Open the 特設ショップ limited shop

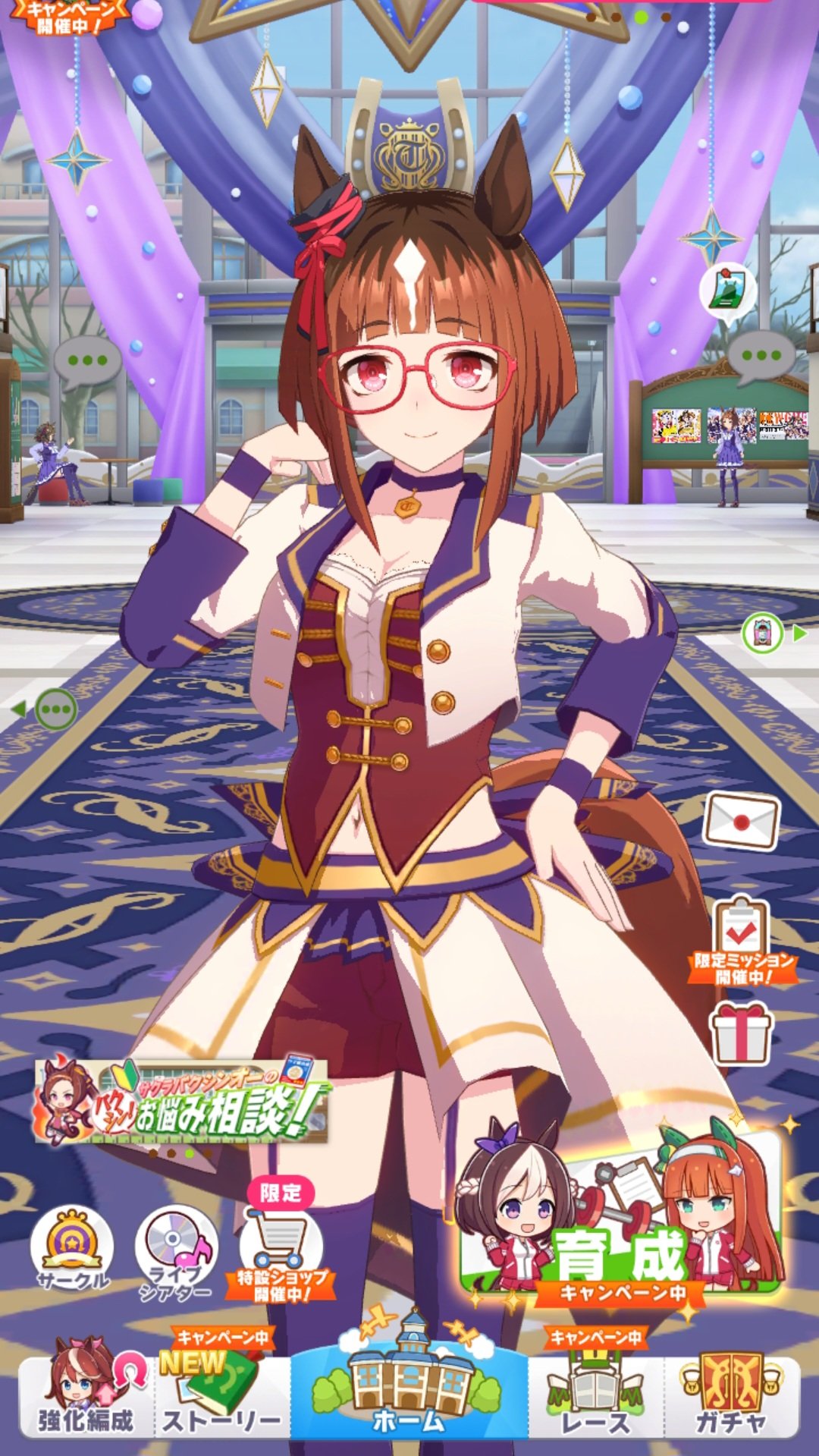(281, 1248)
